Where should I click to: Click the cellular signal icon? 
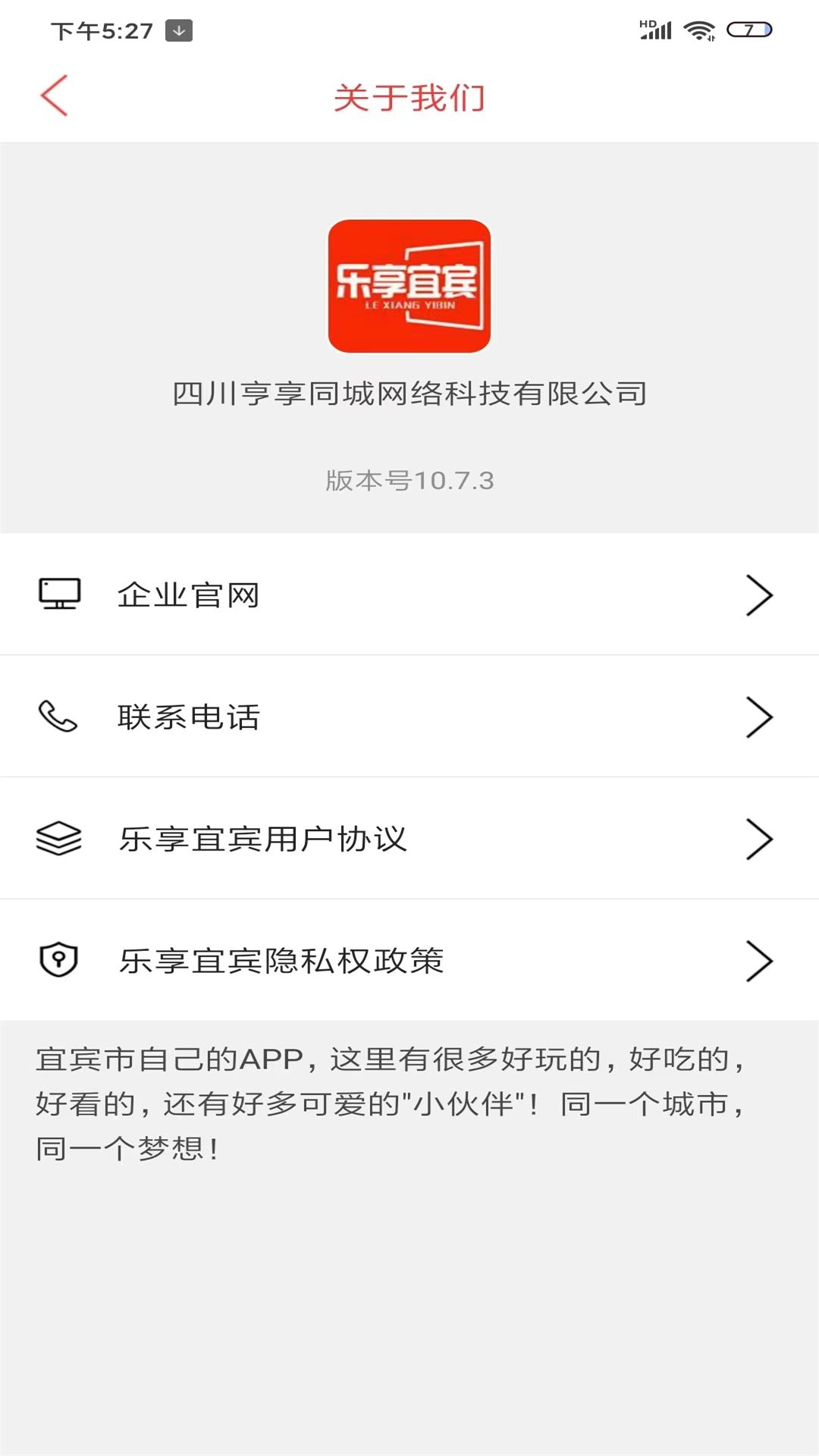click(657, 30)
